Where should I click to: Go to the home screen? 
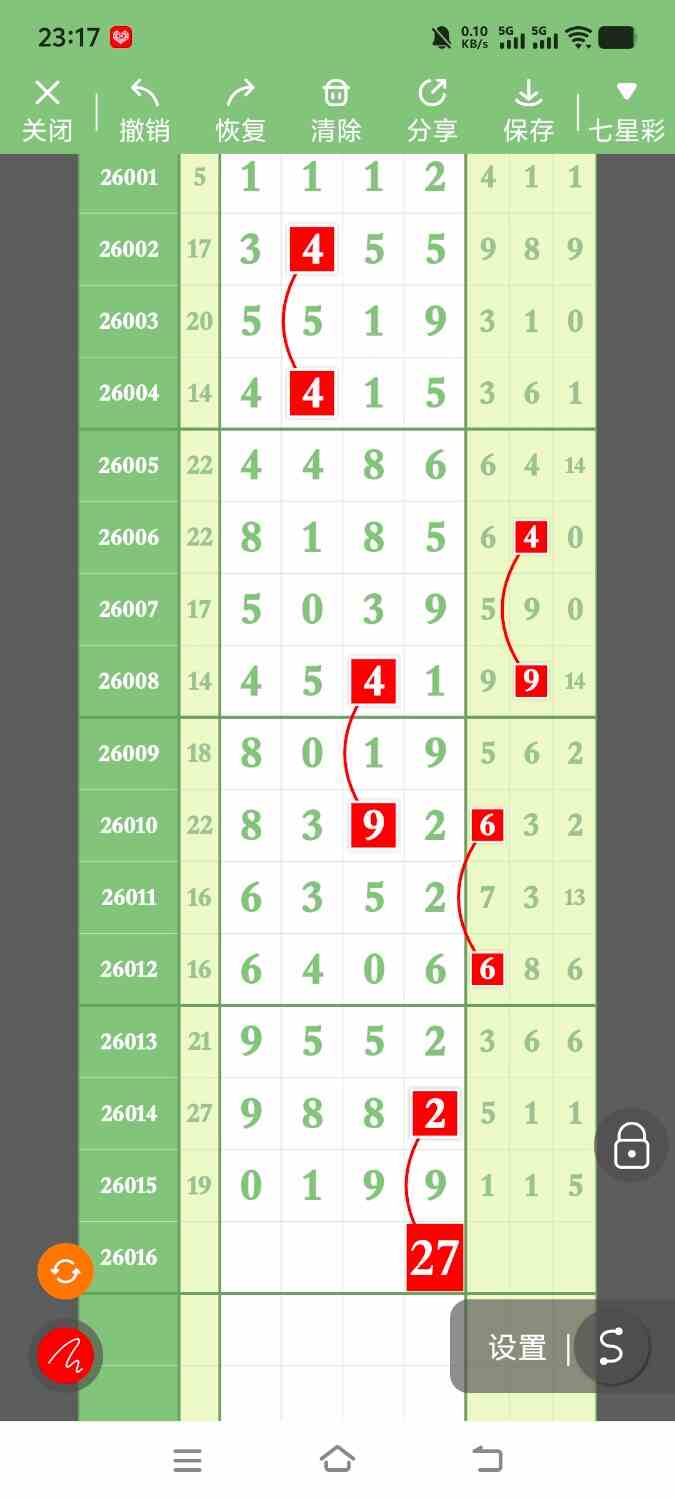(337, 1460)
